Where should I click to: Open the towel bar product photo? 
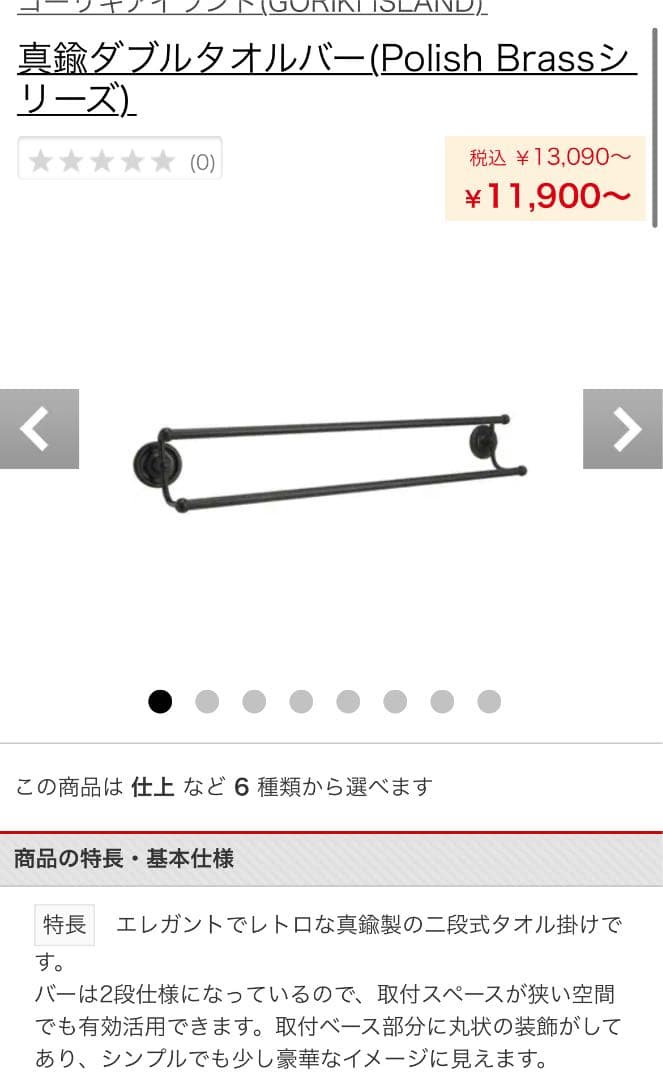[330, 462]
